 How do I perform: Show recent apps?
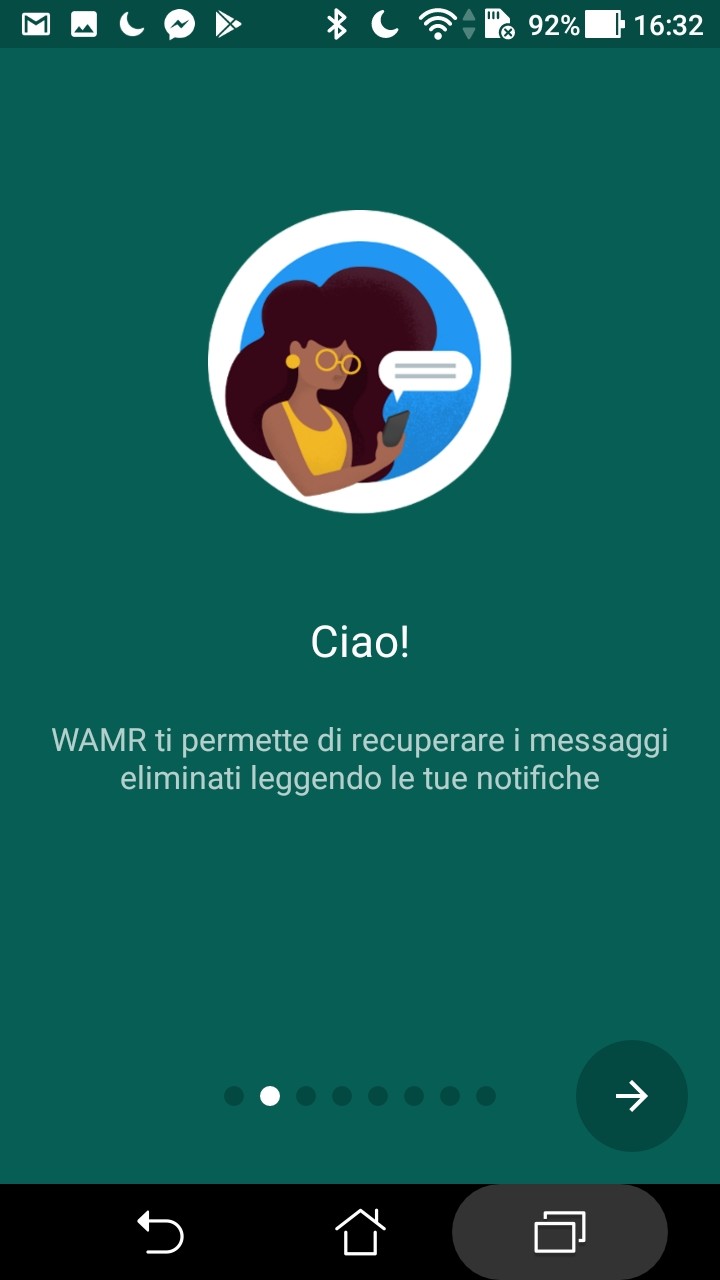560,1232
